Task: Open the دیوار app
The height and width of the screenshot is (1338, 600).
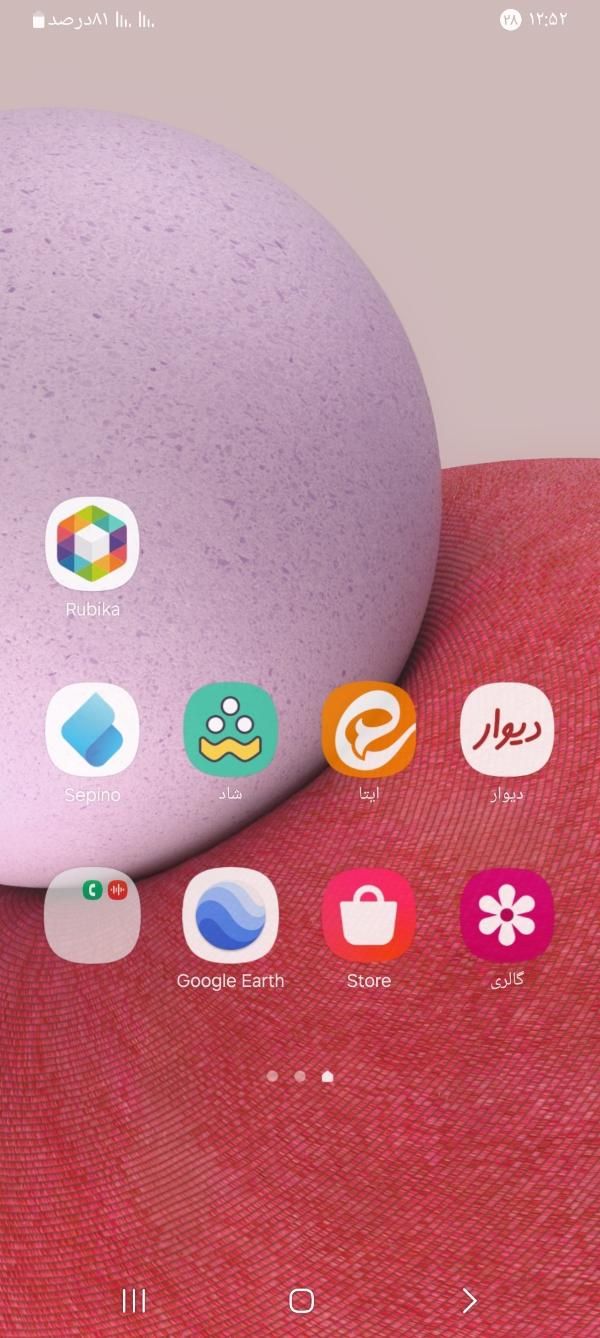Action: point(506,730)
